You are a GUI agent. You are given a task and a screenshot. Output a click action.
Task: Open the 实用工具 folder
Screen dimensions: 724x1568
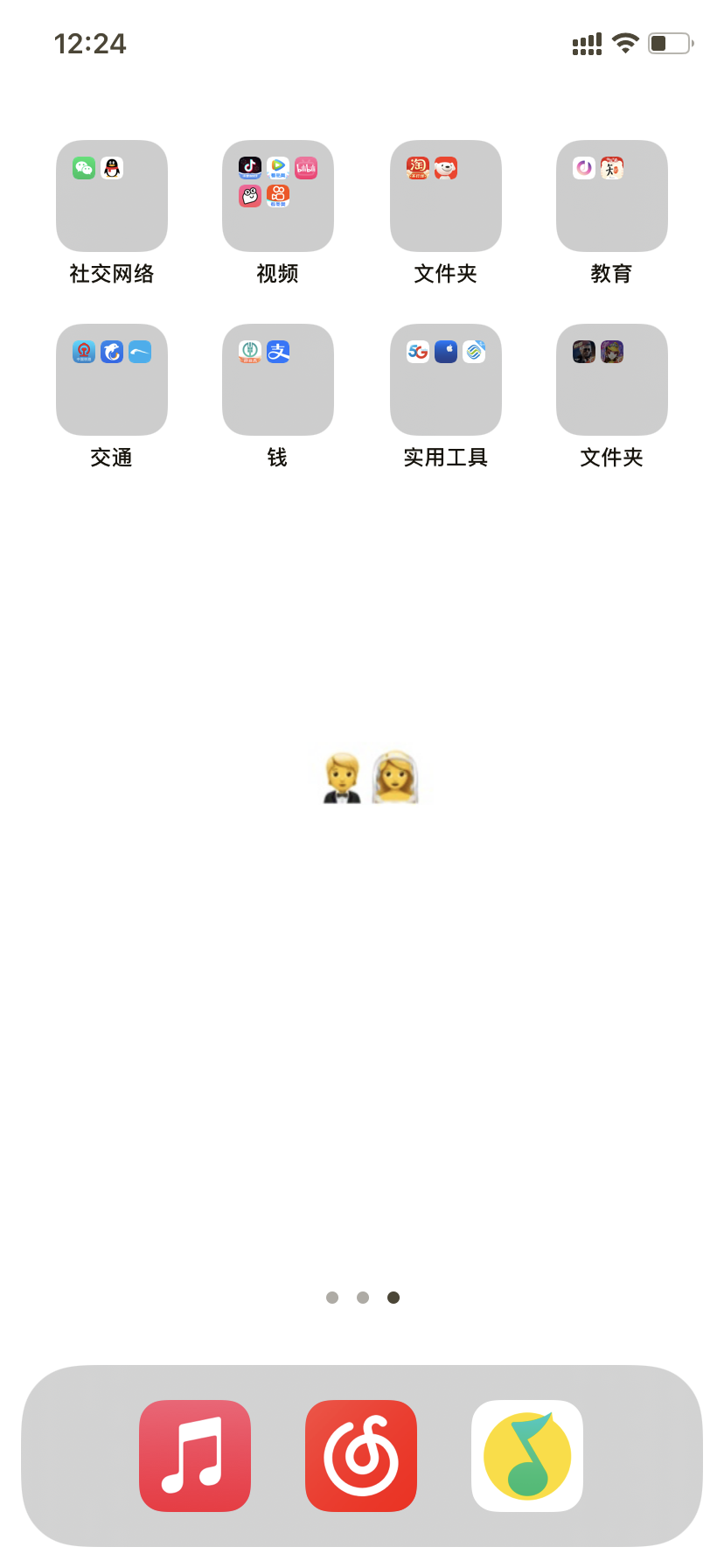(446, 380)
